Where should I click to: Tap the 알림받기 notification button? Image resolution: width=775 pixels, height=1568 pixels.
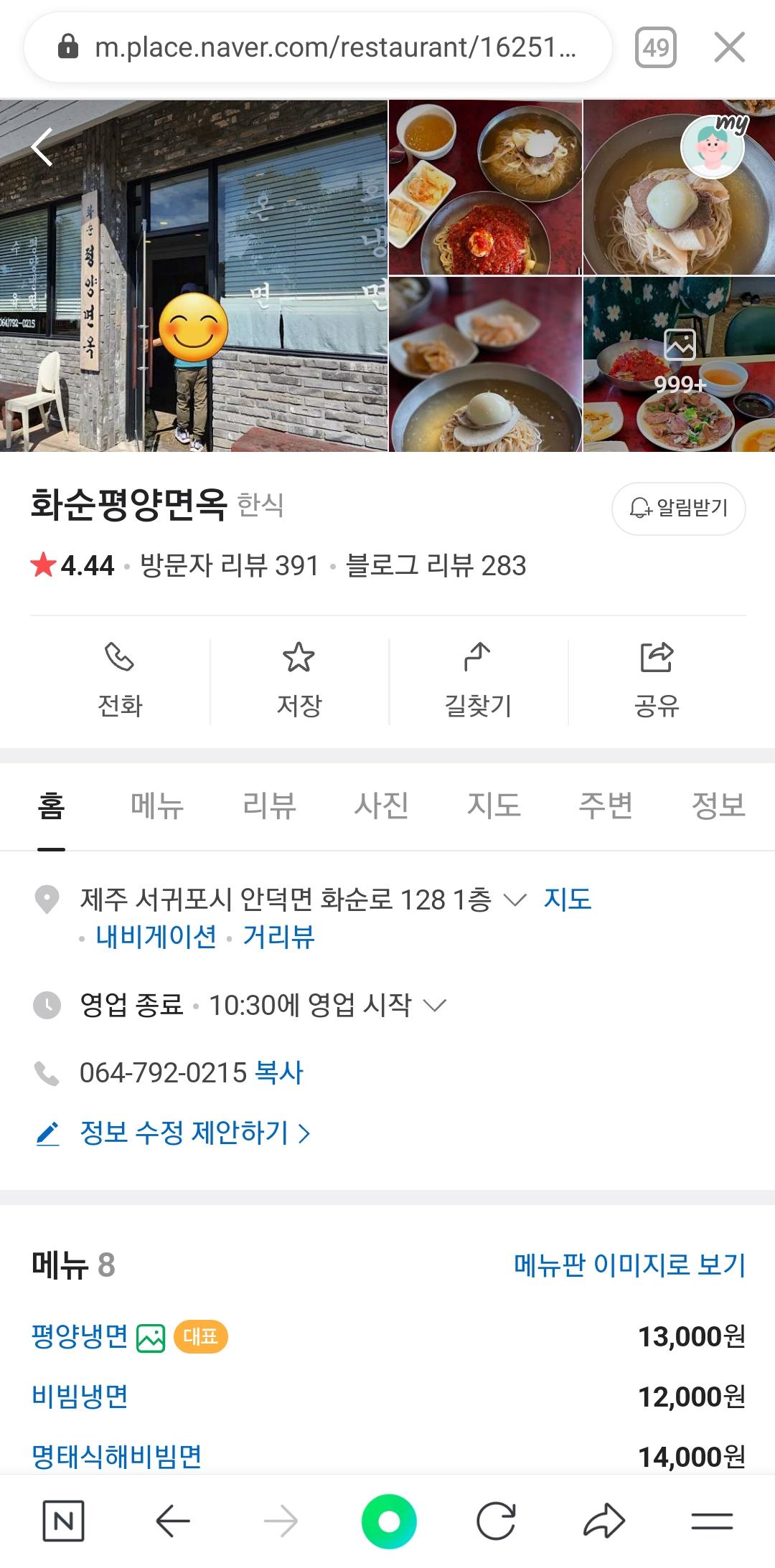point(678,509)
